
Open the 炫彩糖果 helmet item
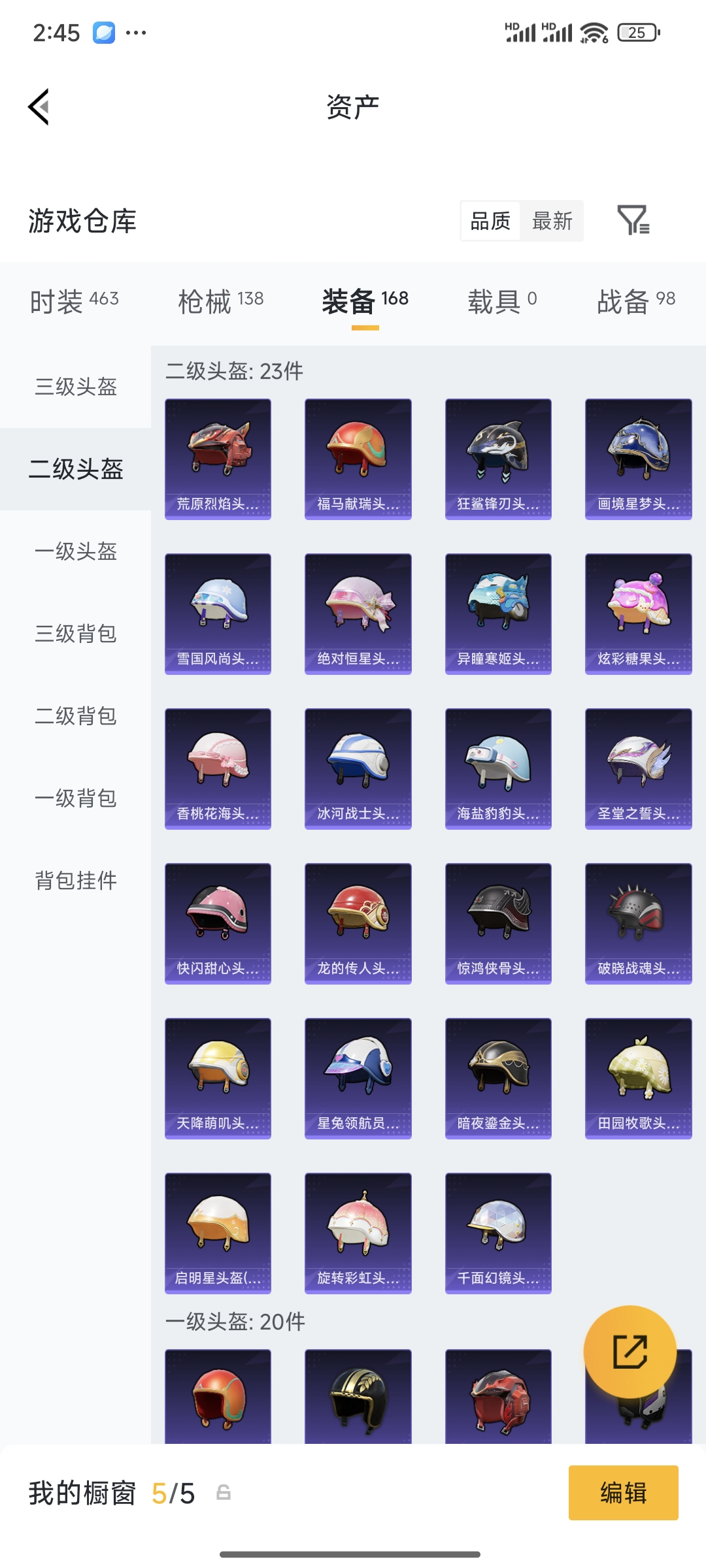point(638,613)
